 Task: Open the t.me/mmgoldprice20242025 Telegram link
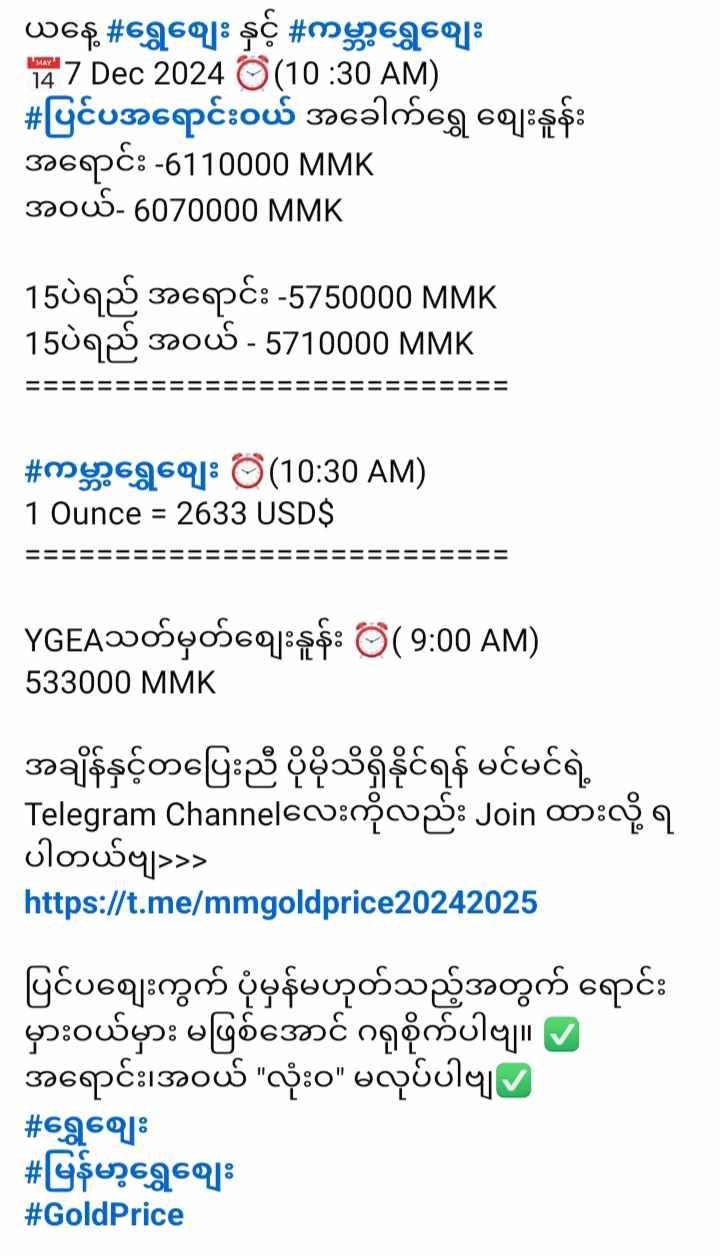click(281, 903)
